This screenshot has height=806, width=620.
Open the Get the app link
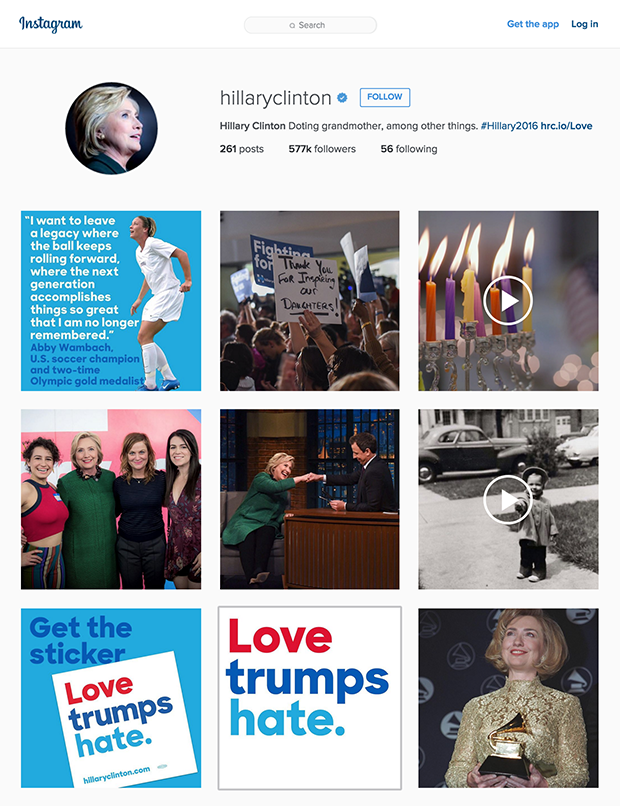coord(533,24)
